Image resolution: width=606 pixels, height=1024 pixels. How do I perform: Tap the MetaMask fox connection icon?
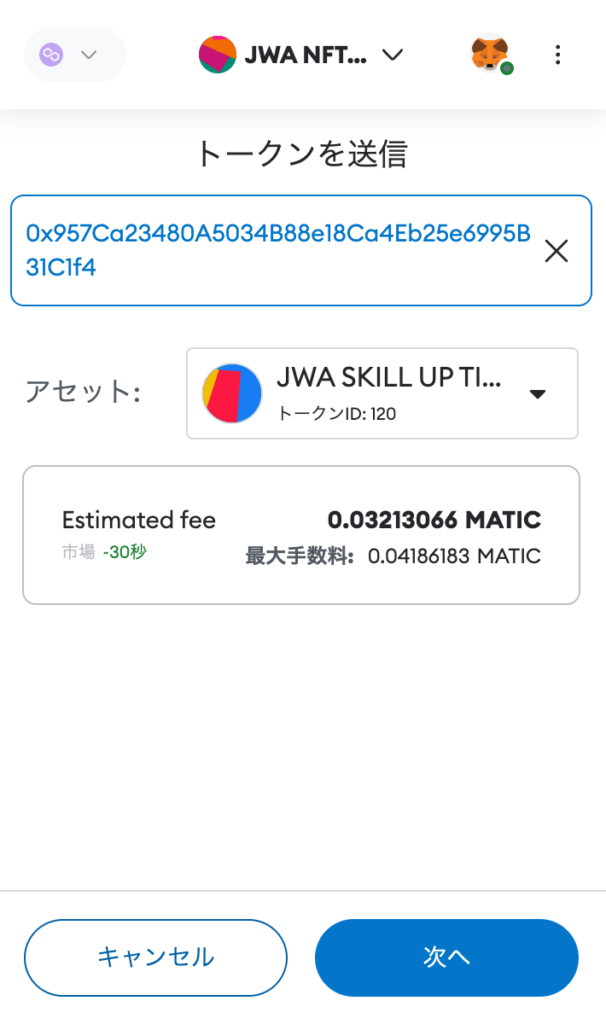[491, 54]
